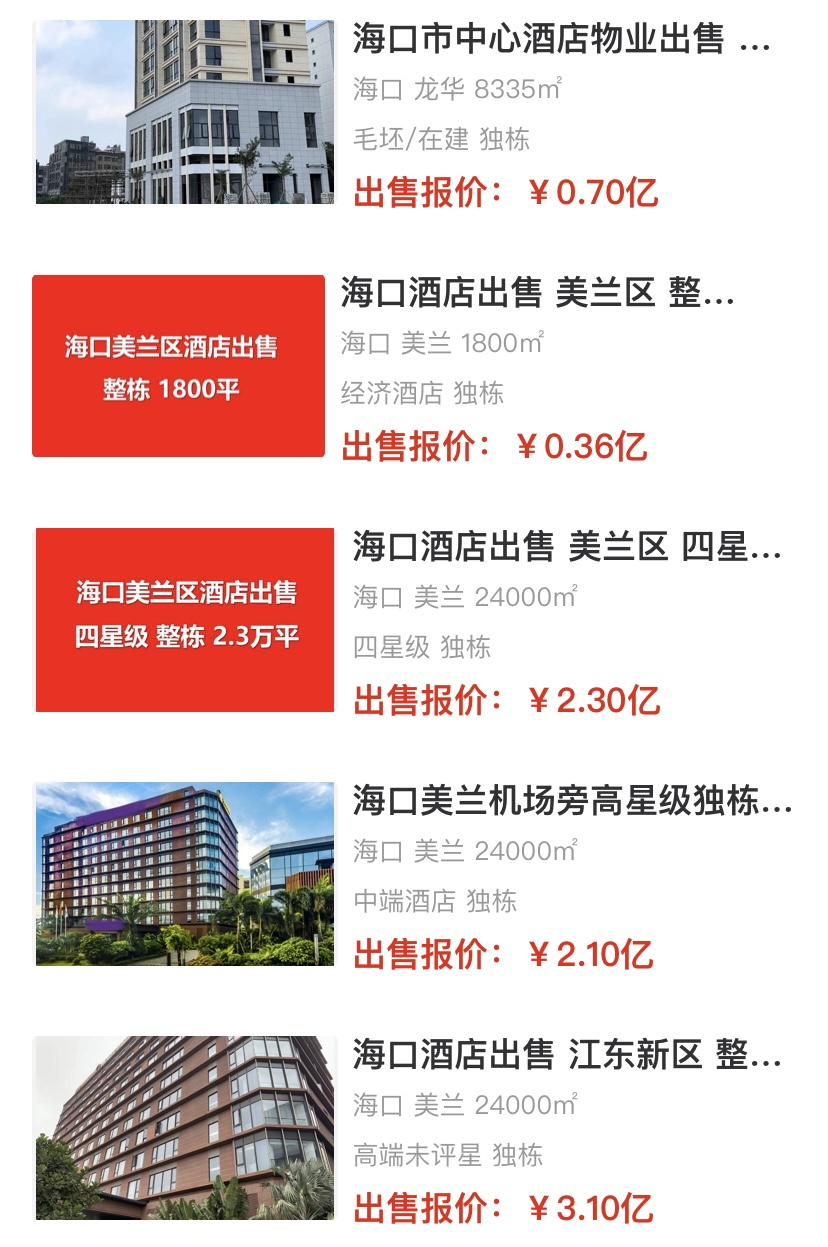View the 海口美兰机场旁高星级独栋 listing
The height and width of the screenshot is (1247, 828).
coord(571,801)
